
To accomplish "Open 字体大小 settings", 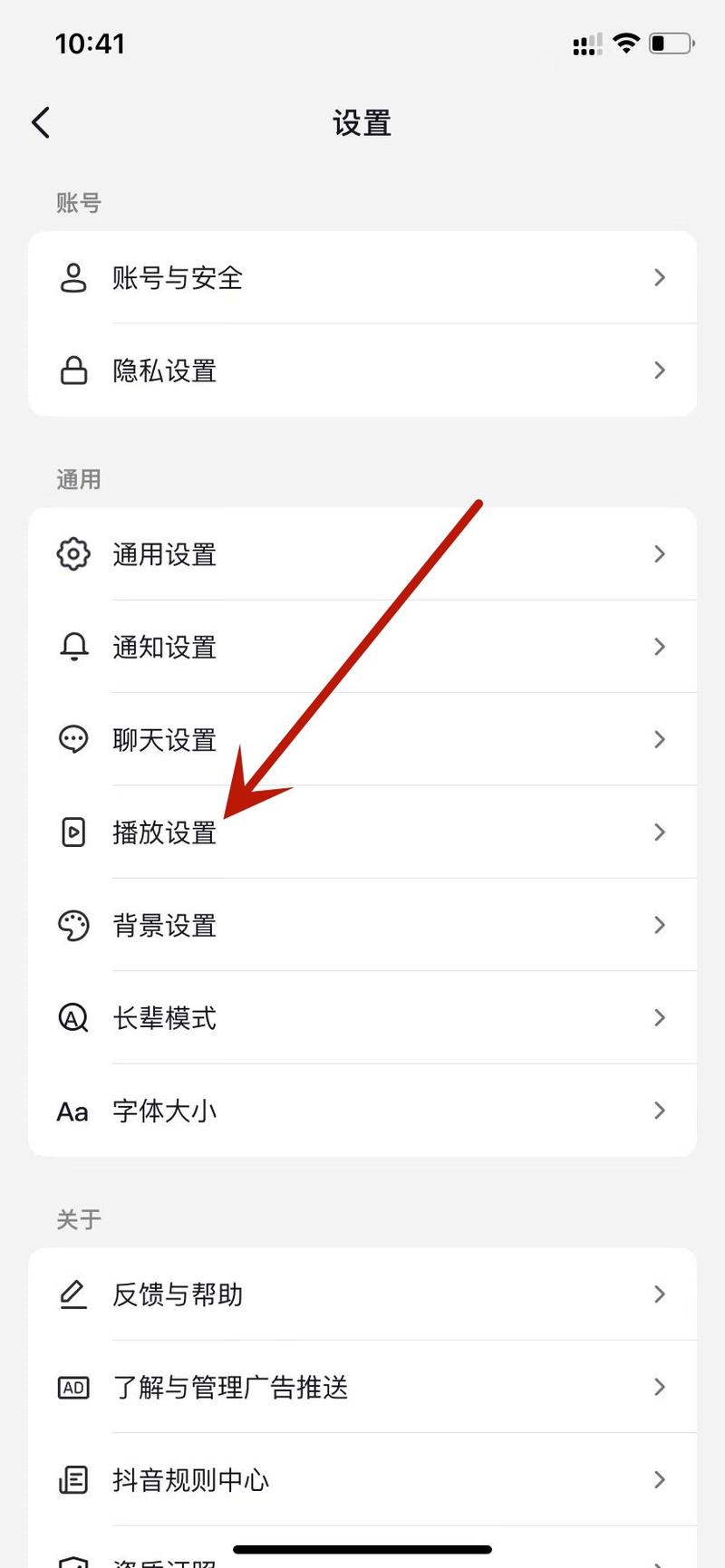I will (362, 1111).
